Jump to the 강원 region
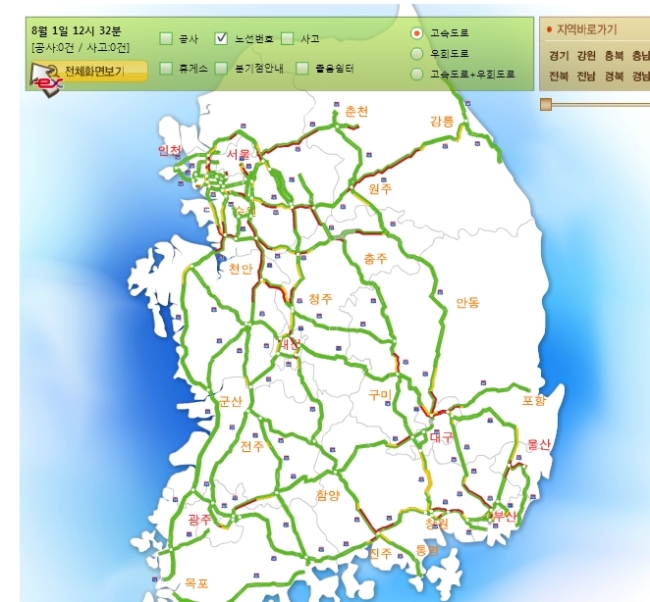 point(586,56)
